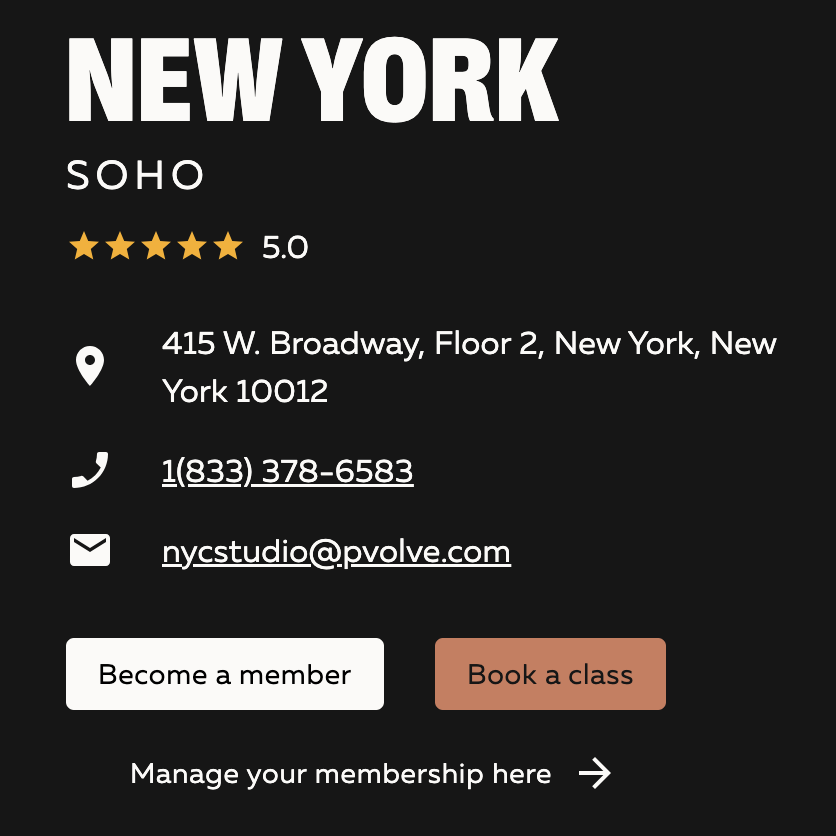Email nycstudio@pvolve.com

click(x=336, y=552)
